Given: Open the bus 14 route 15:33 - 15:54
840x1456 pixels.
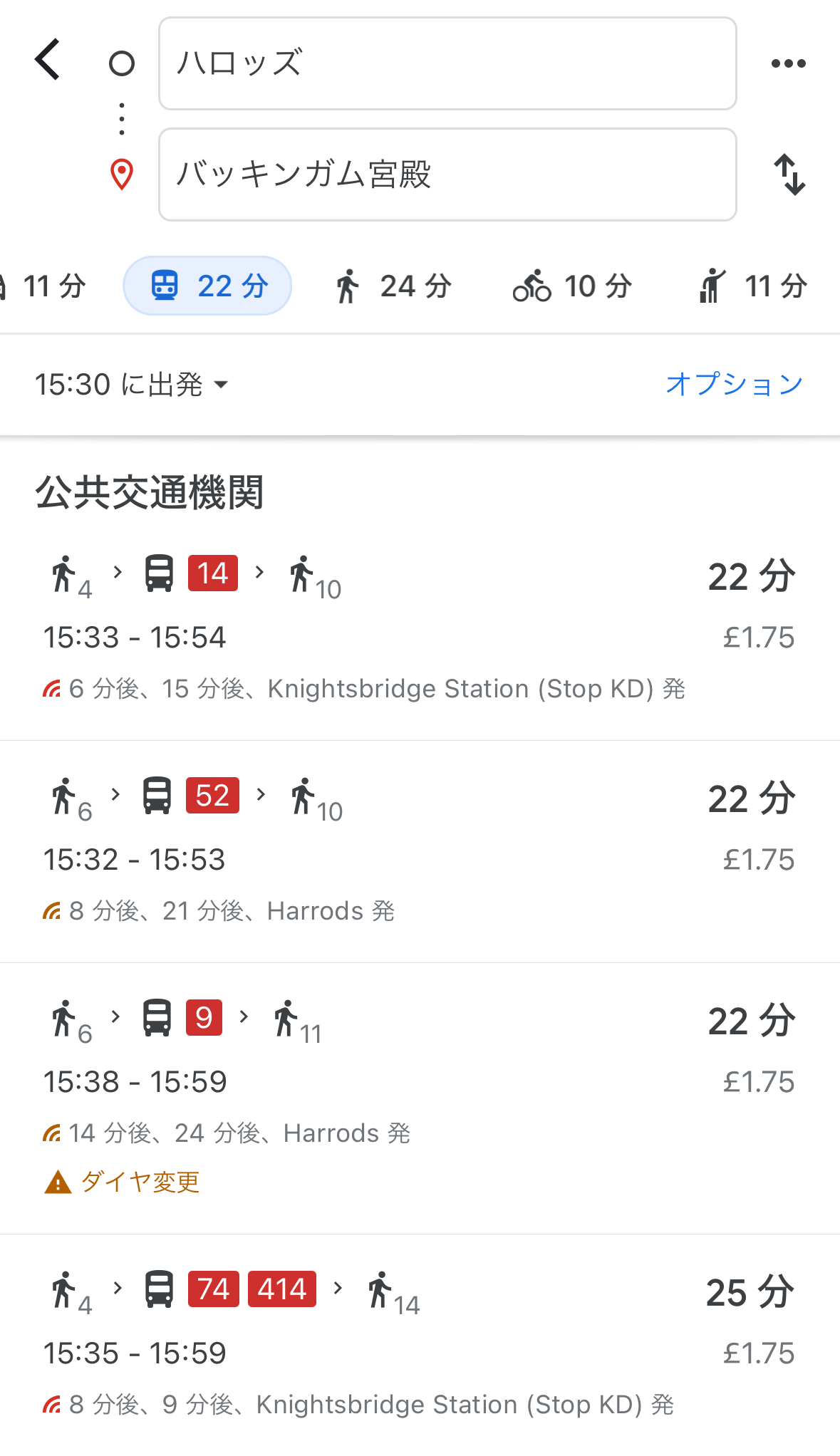Looking at the screenshot, I should [420, 630].
